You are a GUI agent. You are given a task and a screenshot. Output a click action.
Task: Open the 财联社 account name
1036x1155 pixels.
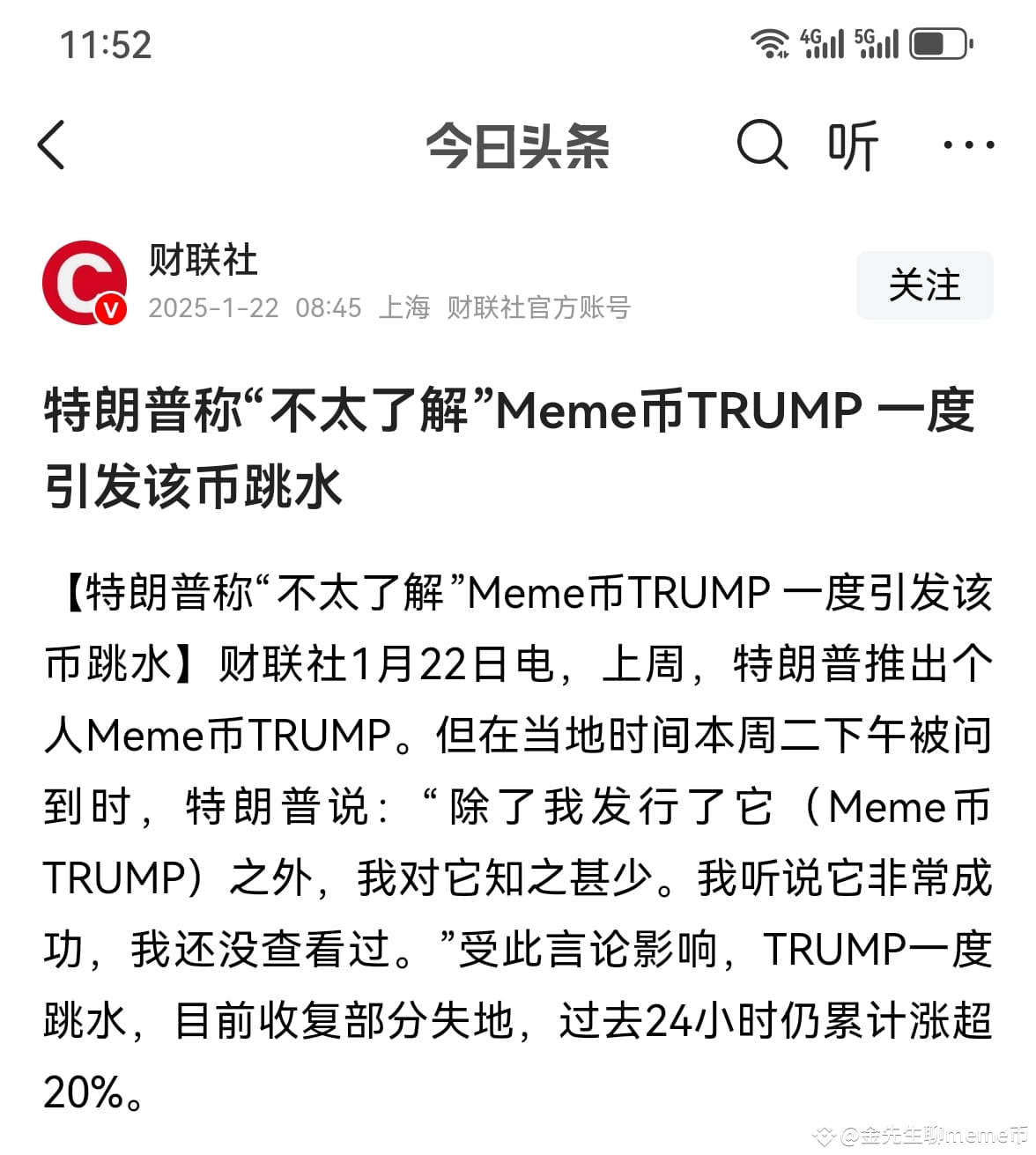[x=203, y=260]
